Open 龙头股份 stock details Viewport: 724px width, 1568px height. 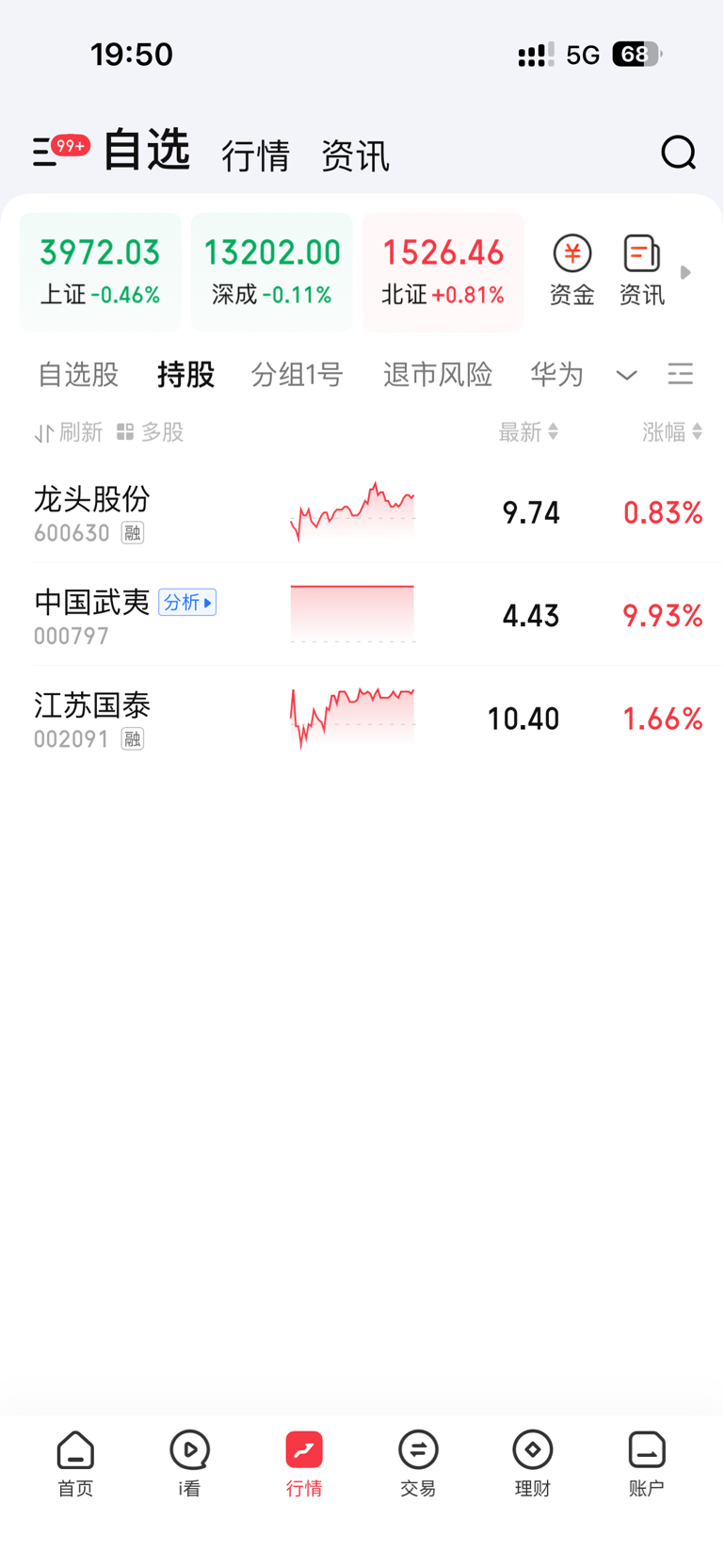coord(92,511)
